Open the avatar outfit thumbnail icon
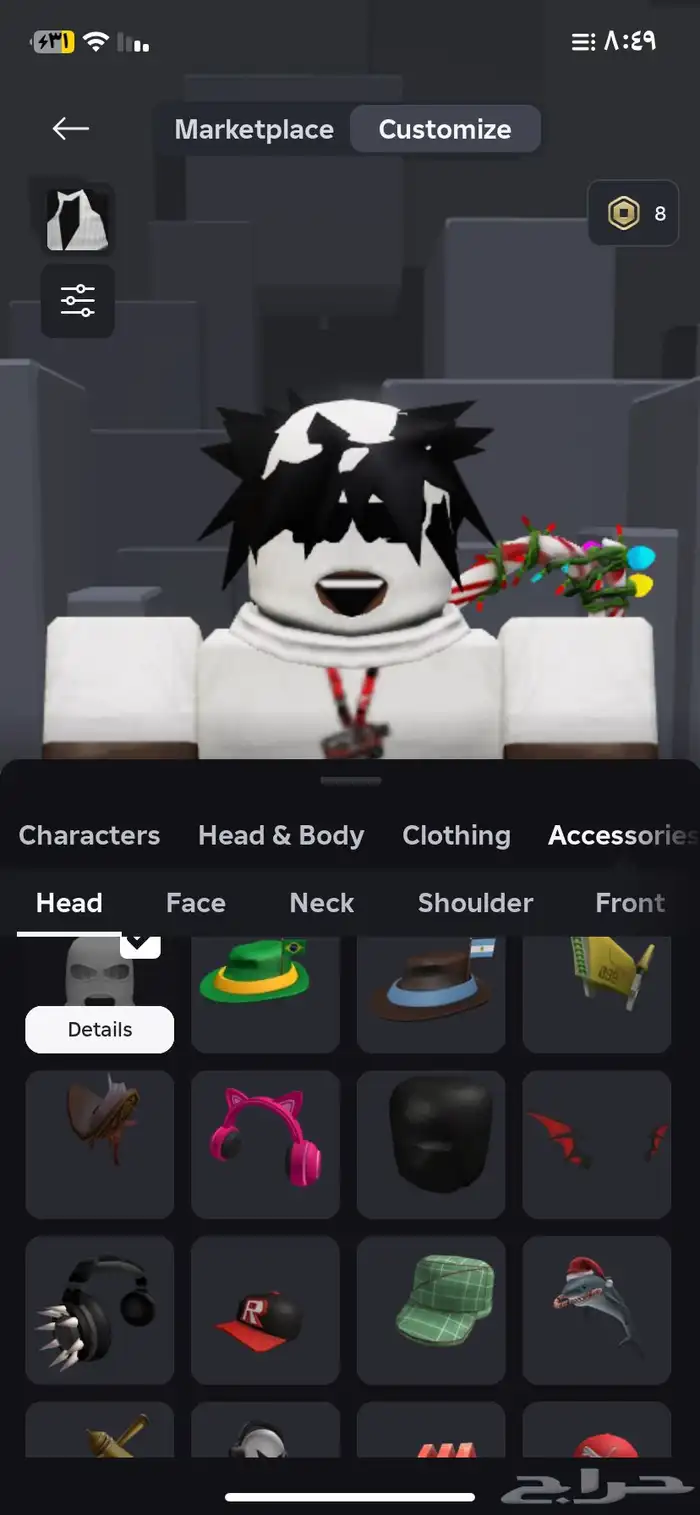Viewport: 700px width, 1515px height. point(78,218)
